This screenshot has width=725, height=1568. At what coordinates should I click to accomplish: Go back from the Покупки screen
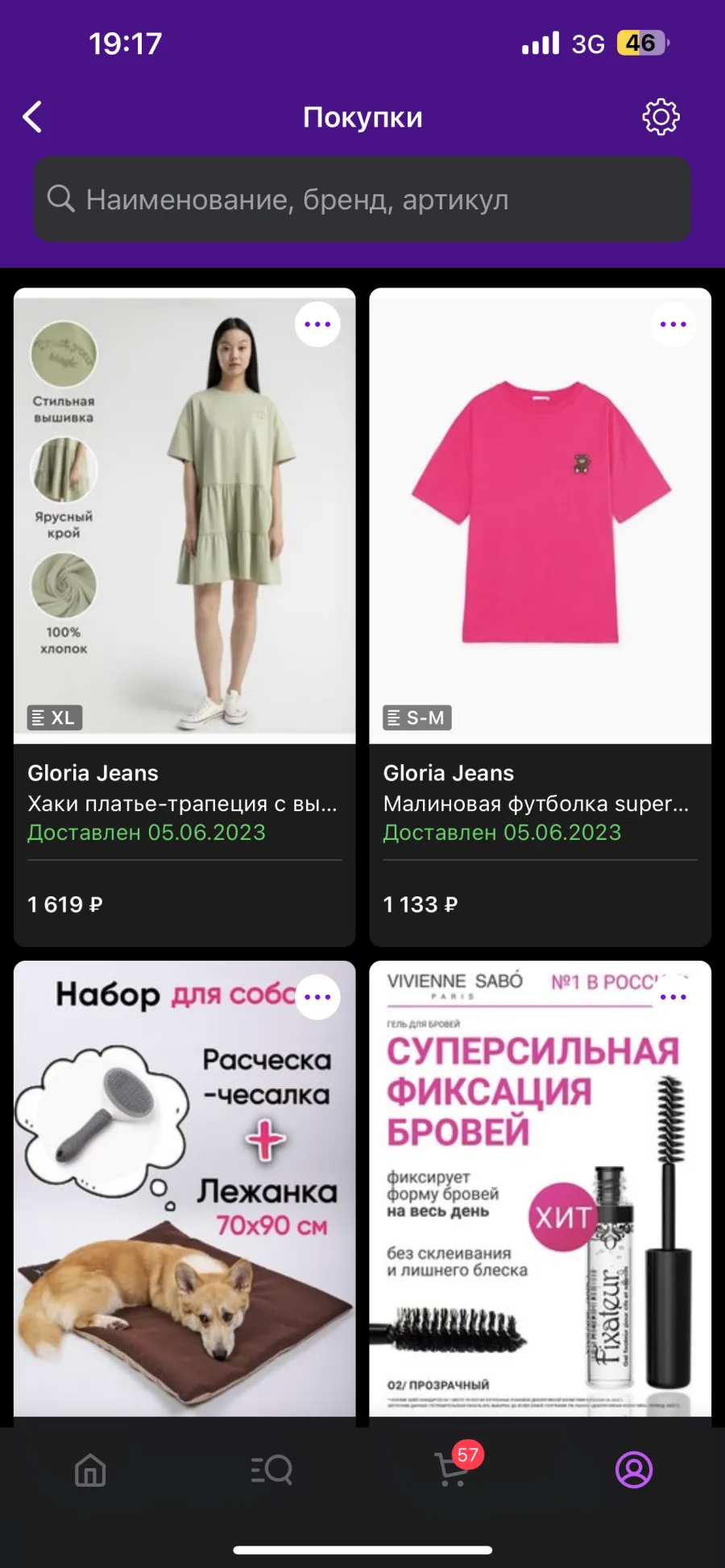32,118
